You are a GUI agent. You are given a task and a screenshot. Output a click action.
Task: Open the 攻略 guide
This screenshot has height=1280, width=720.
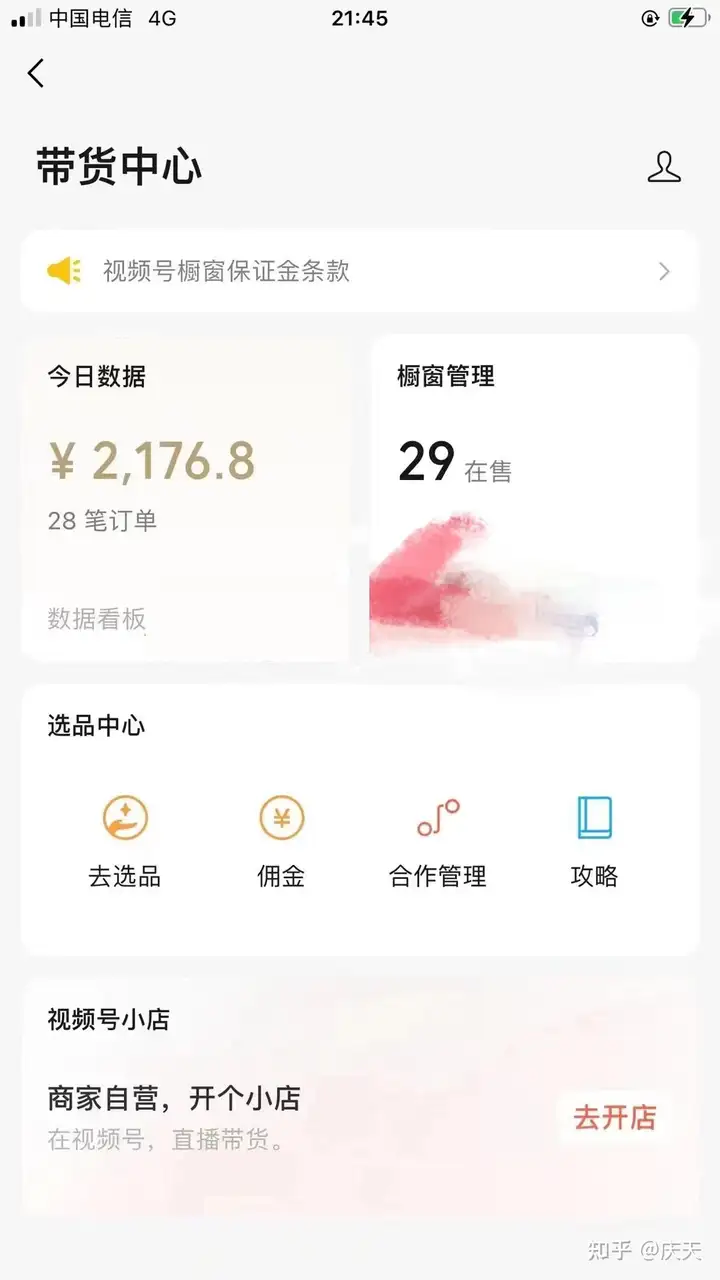[594, 842]
